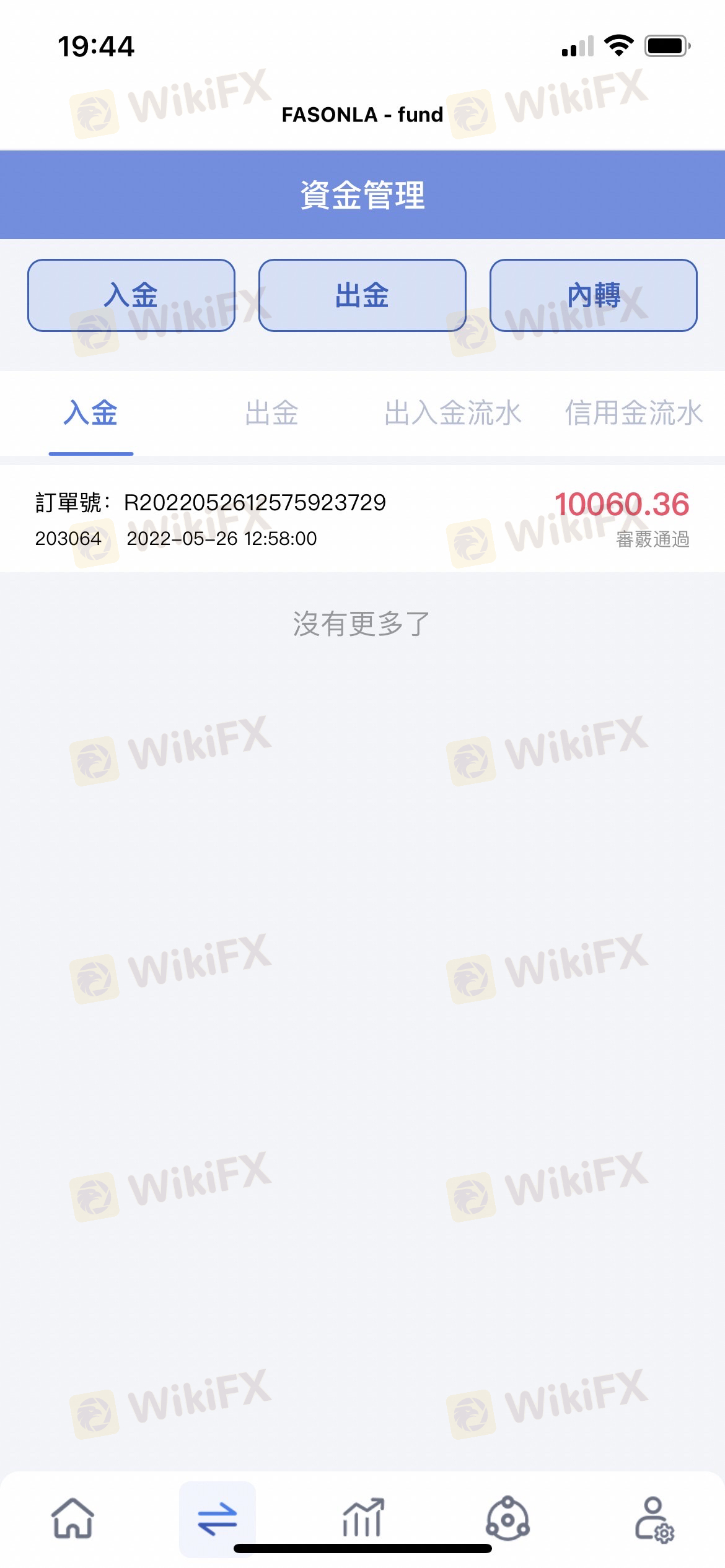Switch to the 信用金流水 tab

click(633, 413)
